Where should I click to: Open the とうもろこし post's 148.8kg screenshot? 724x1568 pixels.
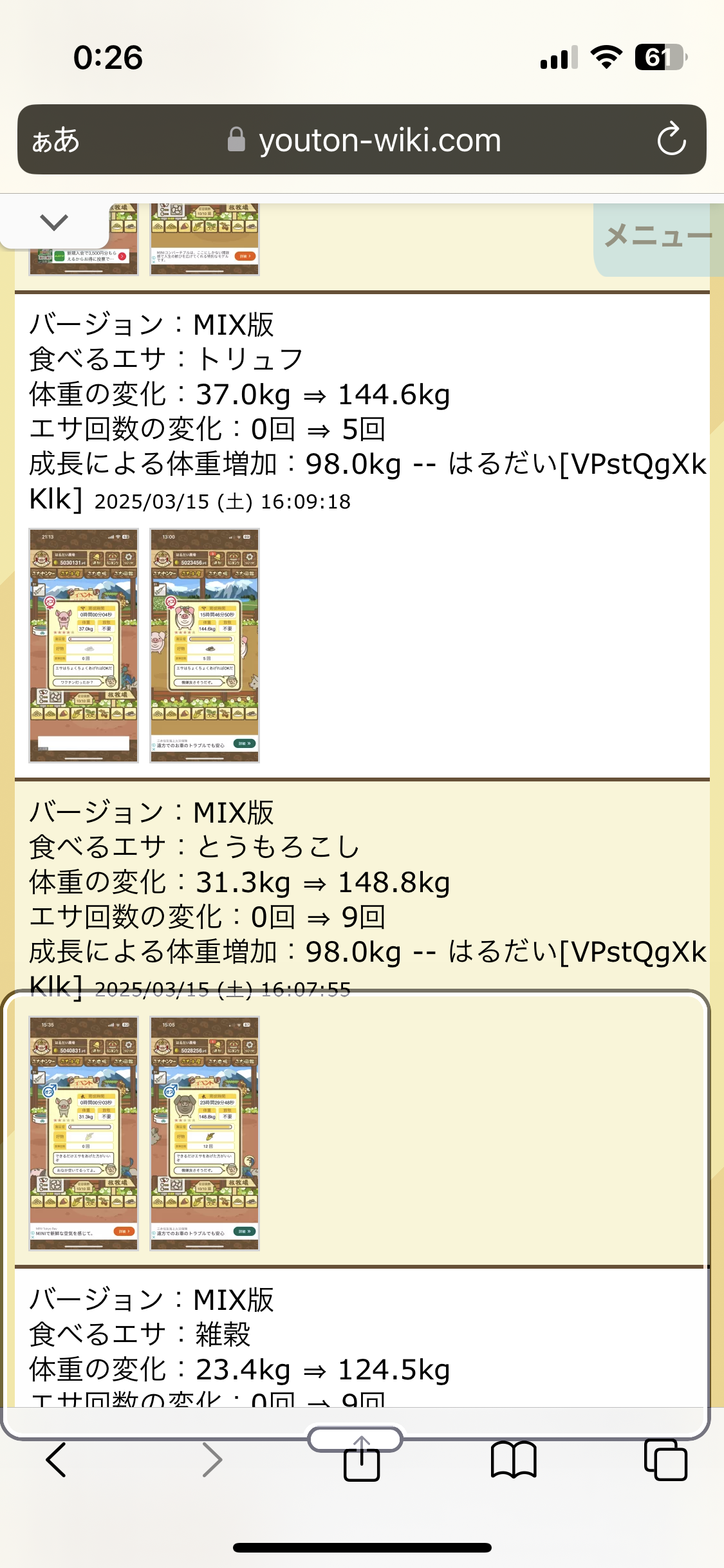coord(205,1133)
